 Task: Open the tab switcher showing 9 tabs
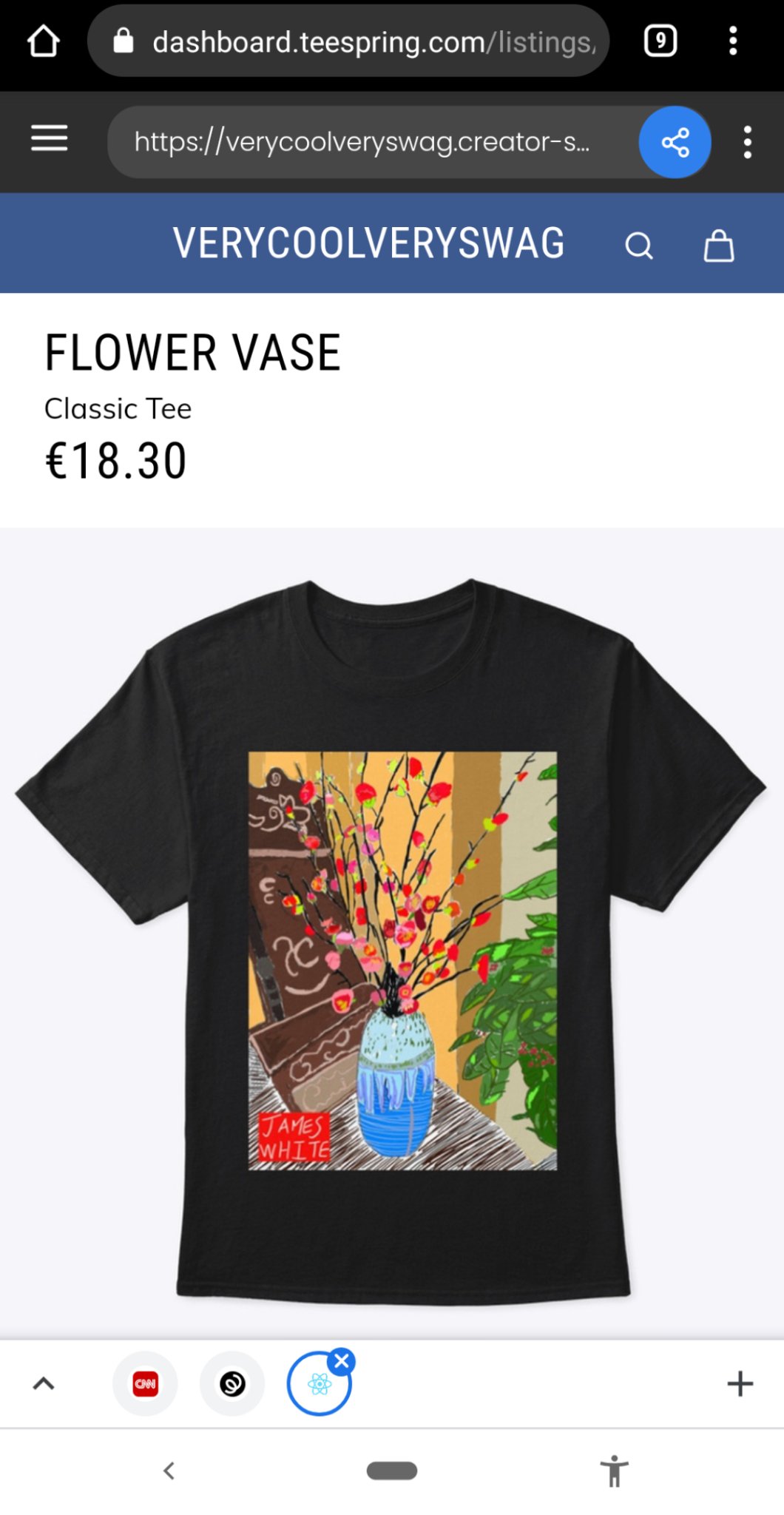tap(660, 41)
